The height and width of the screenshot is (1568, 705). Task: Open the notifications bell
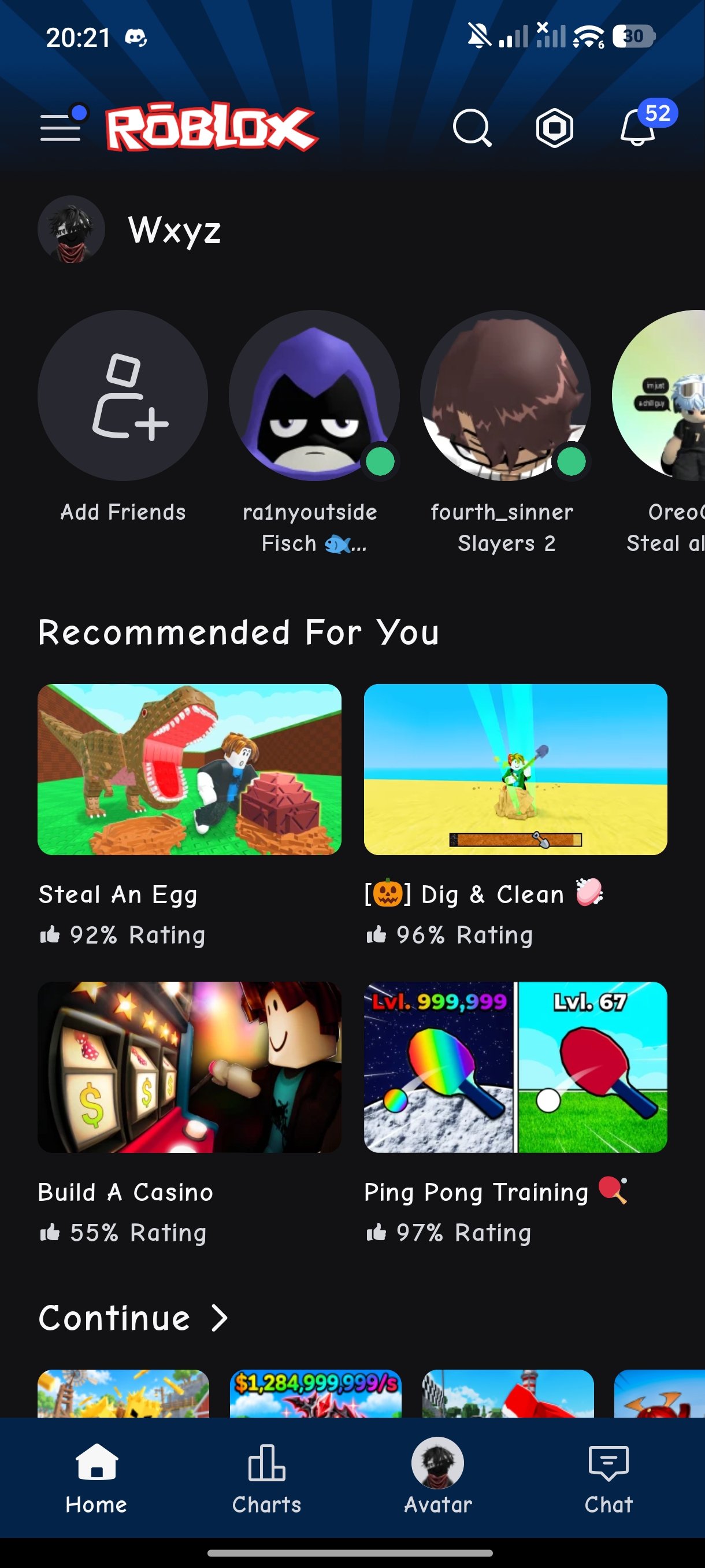click(637, 127)
